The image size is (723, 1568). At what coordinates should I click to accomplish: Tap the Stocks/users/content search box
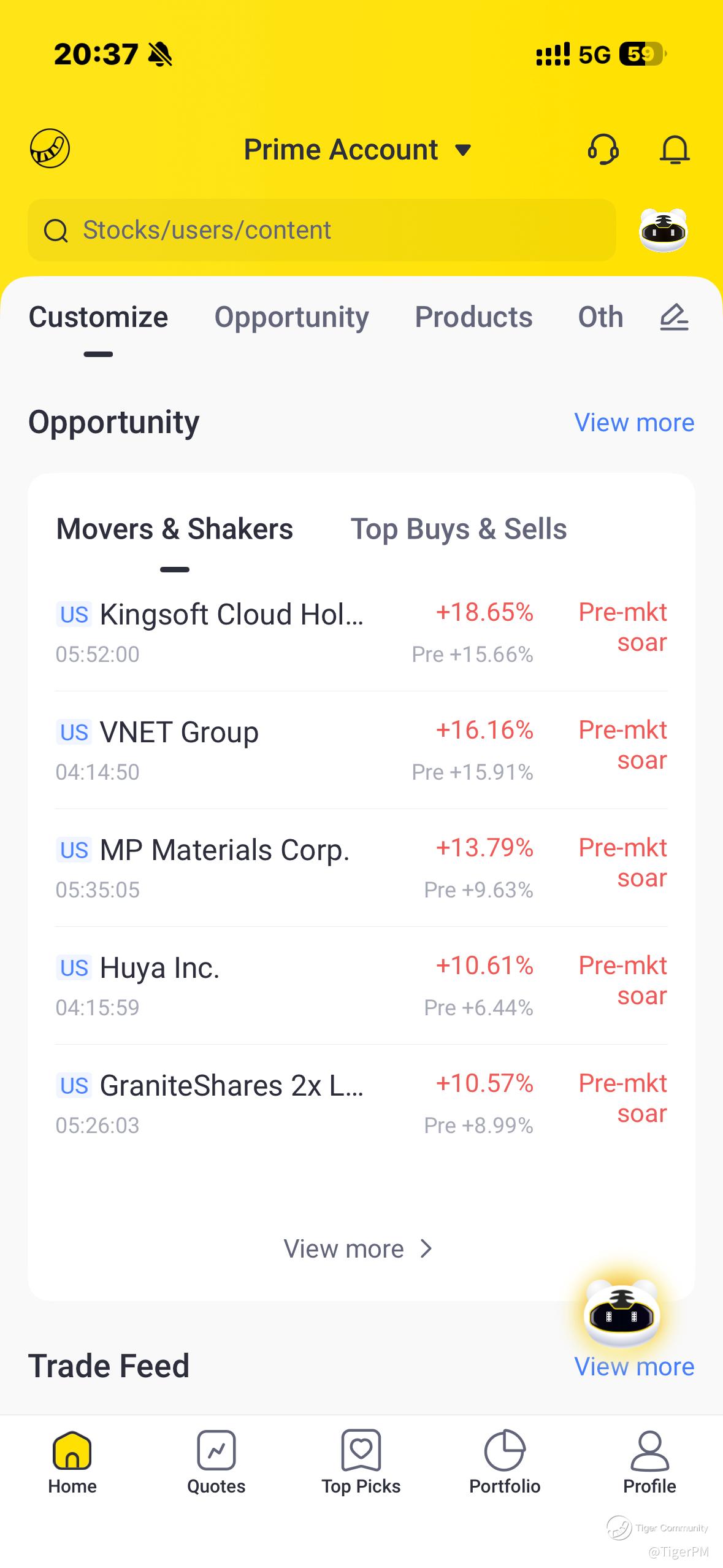pyautogui.click(x=321, y=230)
